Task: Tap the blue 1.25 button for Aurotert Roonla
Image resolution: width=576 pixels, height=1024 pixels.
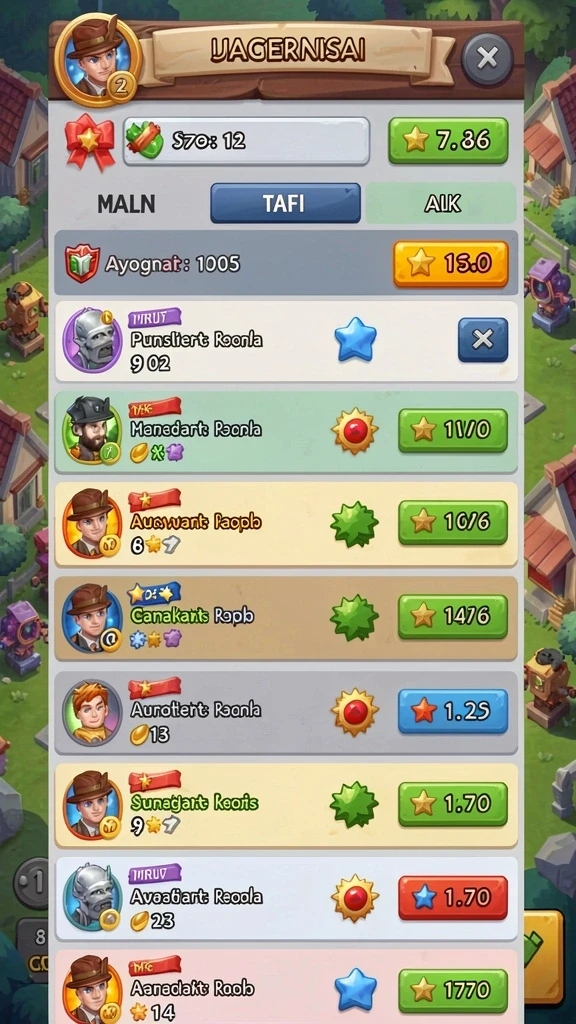Action: (453, 711)
